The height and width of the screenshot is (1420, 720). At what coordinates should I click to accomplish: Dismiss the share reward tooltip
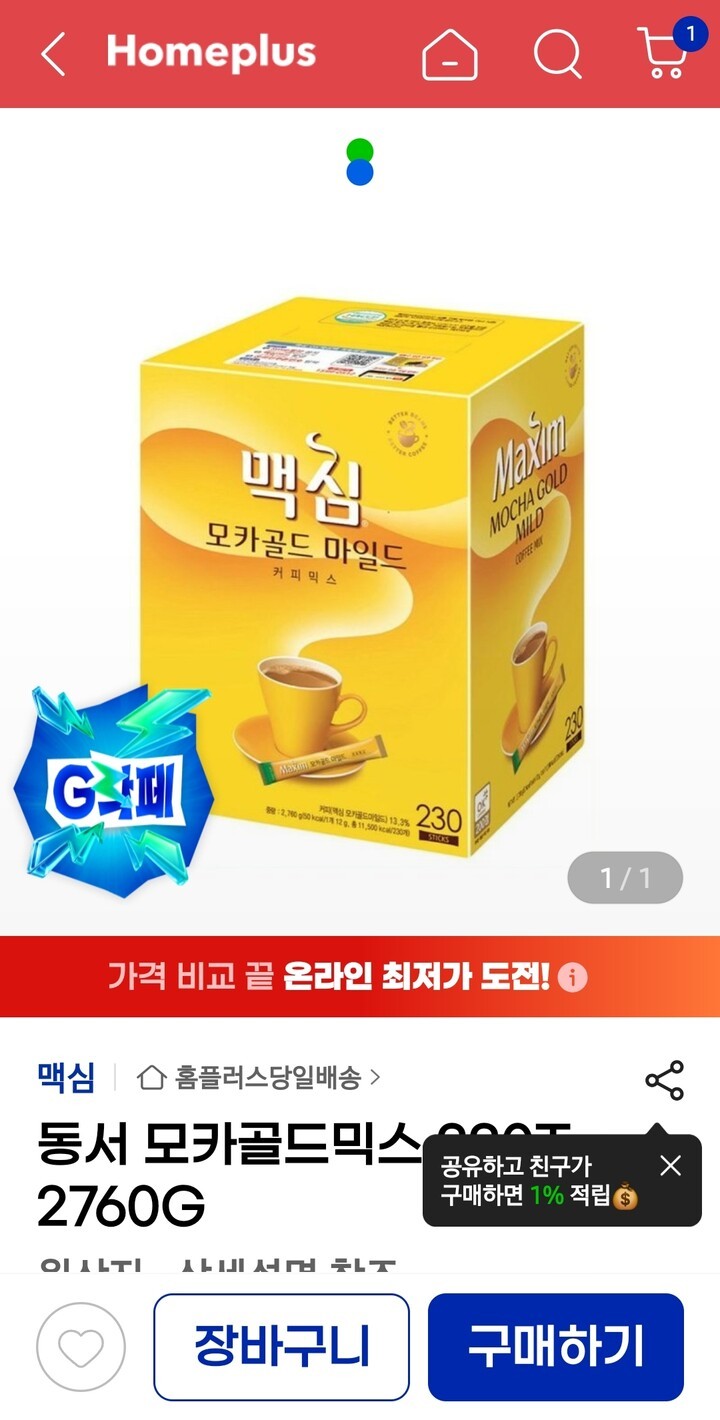[x=670, y=1165]
